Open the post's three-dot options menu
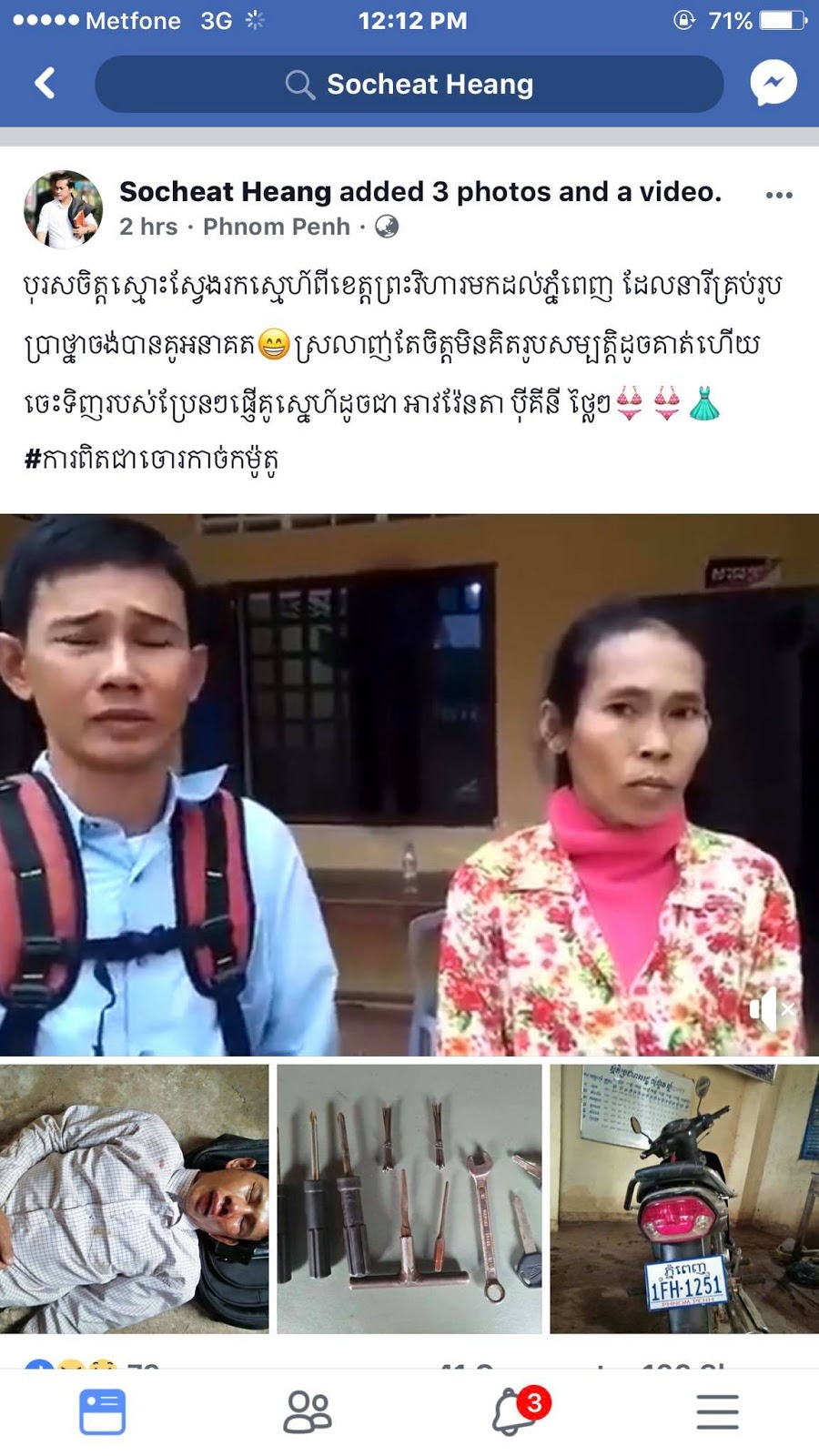Screen dimensions: 819x1456 [779, 195]
